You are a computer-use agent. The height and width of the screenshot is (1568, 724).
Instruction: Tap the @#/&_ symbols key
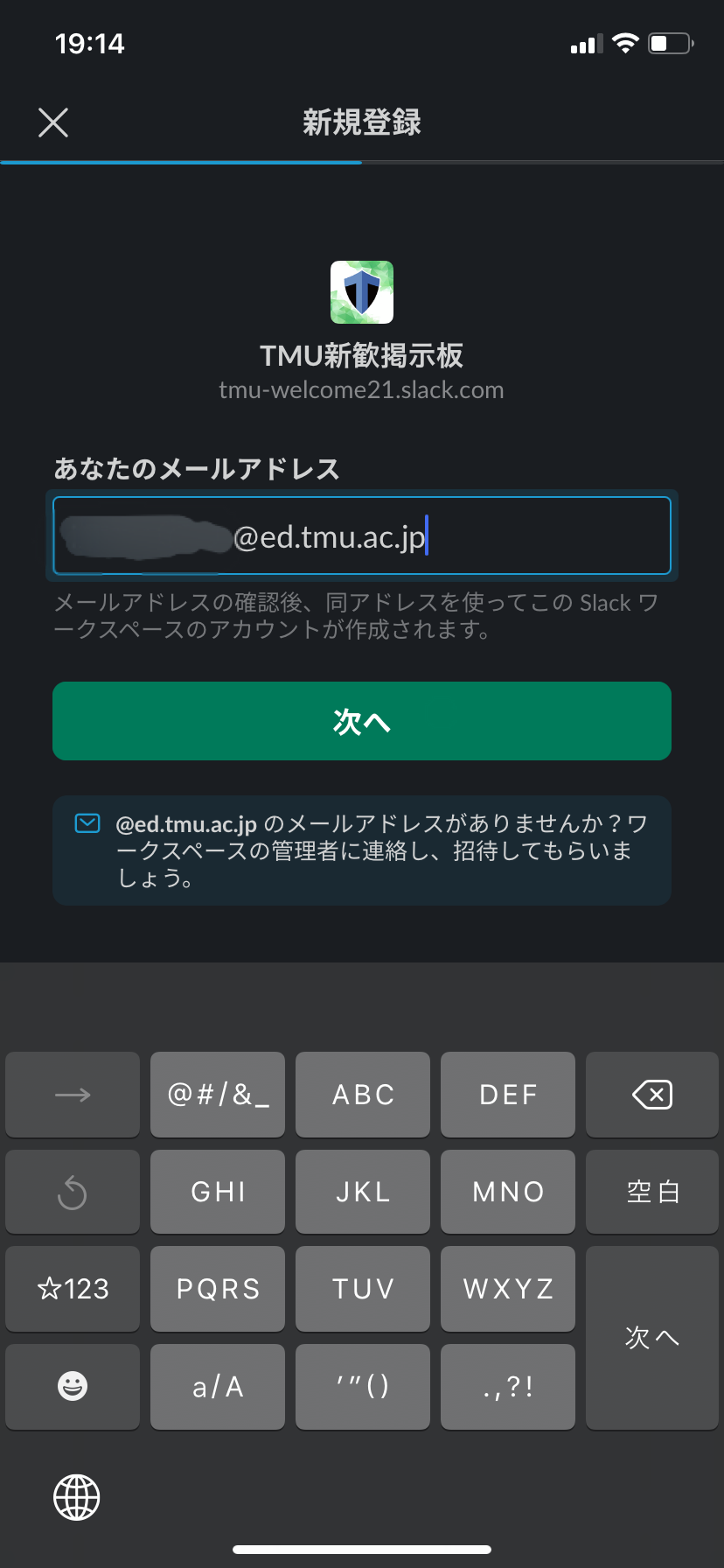(218, 1095)
